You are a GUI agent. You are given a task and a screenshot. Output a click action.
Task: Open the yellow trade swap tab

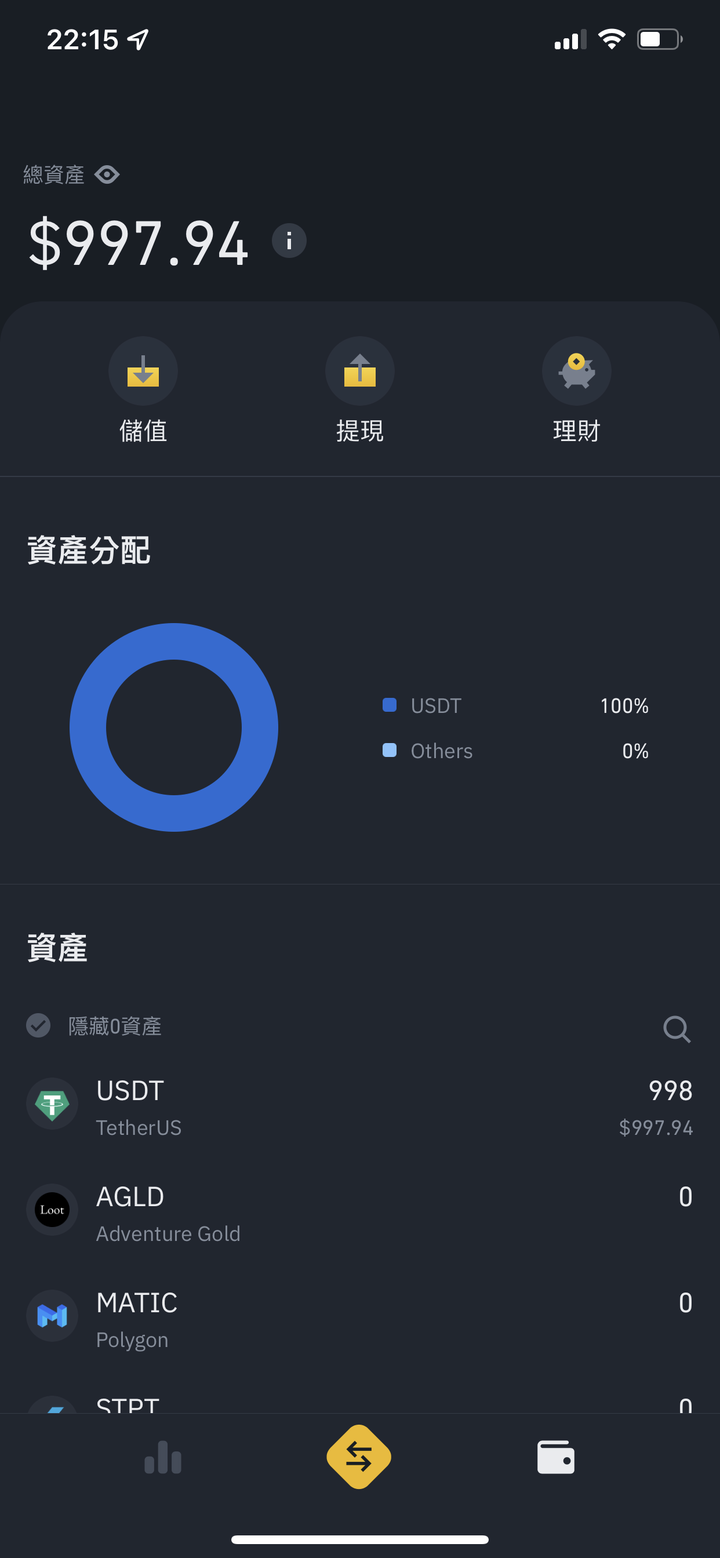[359, 1457]
